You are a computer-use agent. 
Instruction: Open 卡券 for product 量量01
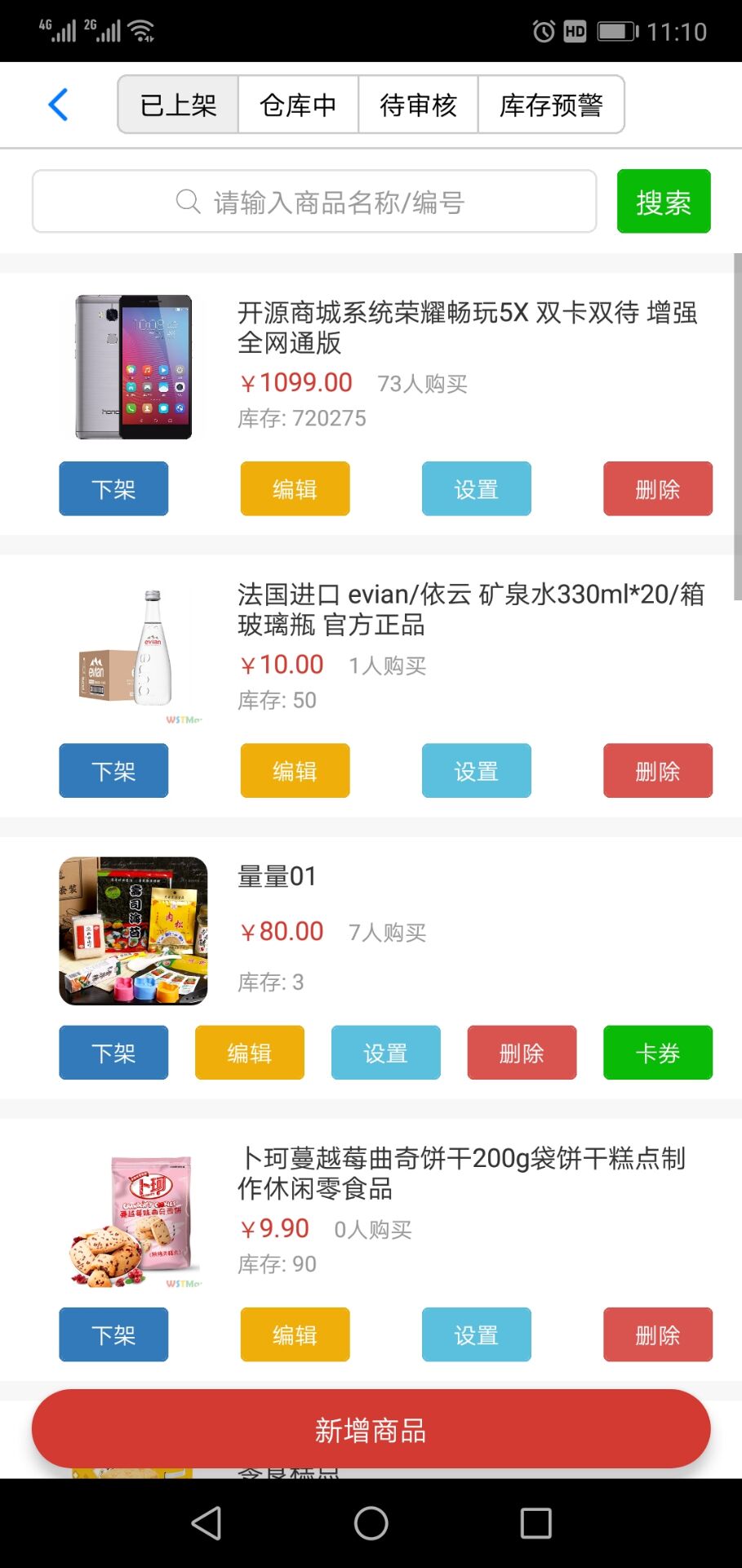pyautogui.click(x=657, y=1053)
